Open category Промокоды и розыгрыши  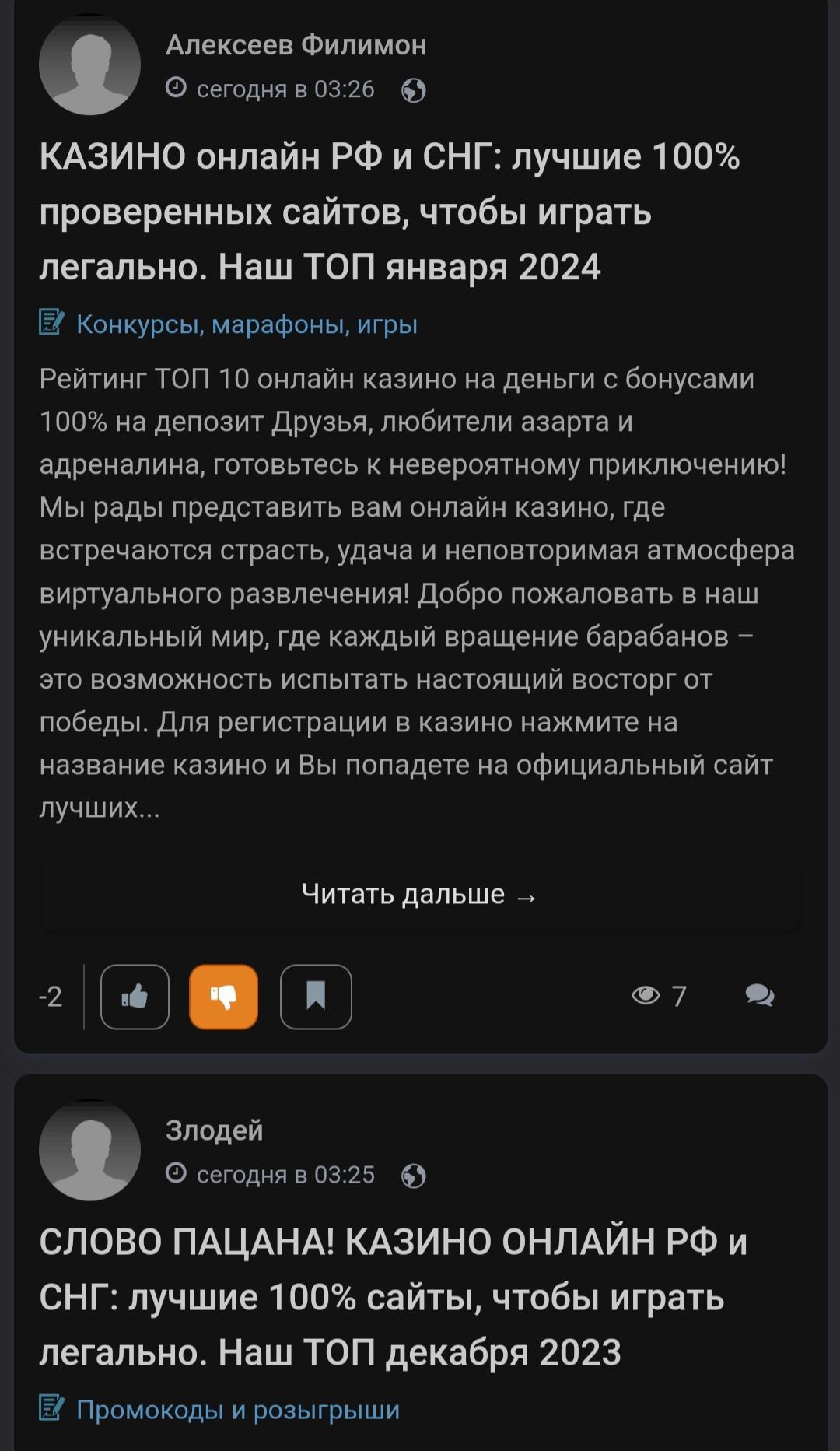click(x=237, y=1410)
